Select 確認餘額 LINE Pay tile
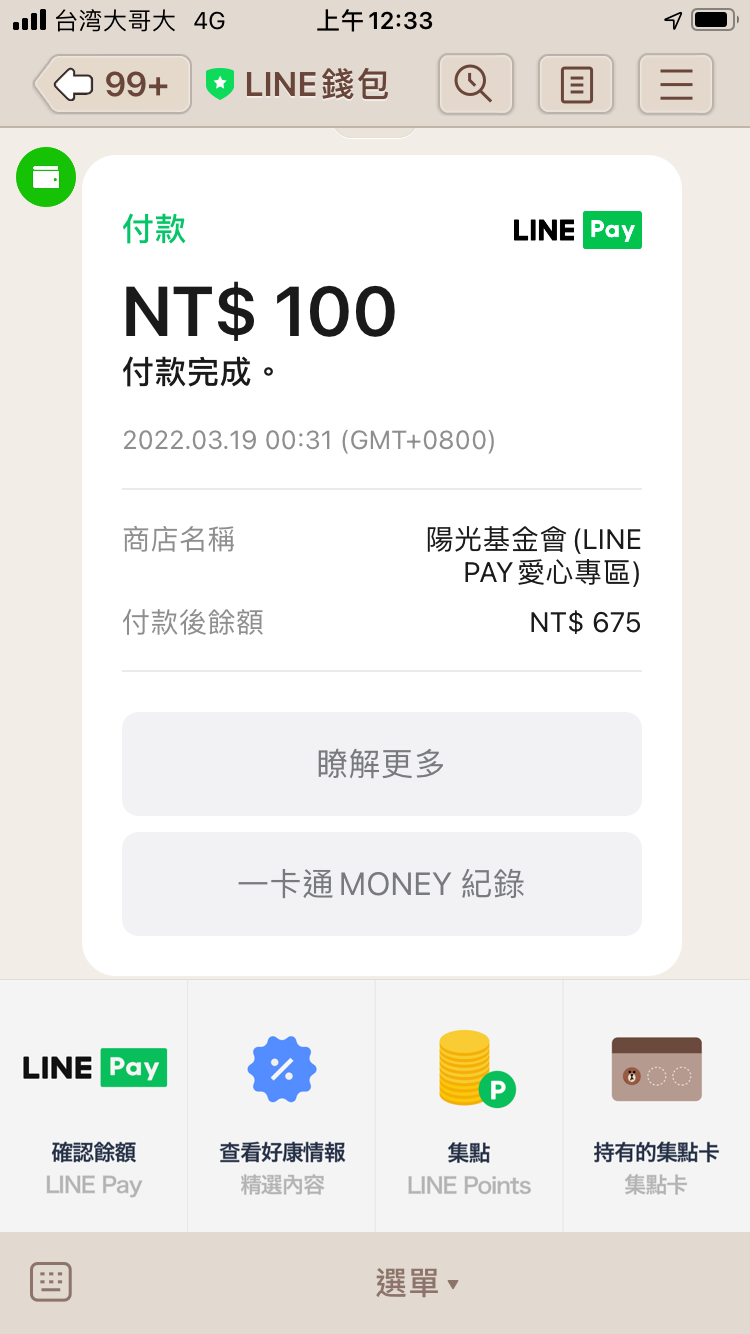 click(94, 1106)
